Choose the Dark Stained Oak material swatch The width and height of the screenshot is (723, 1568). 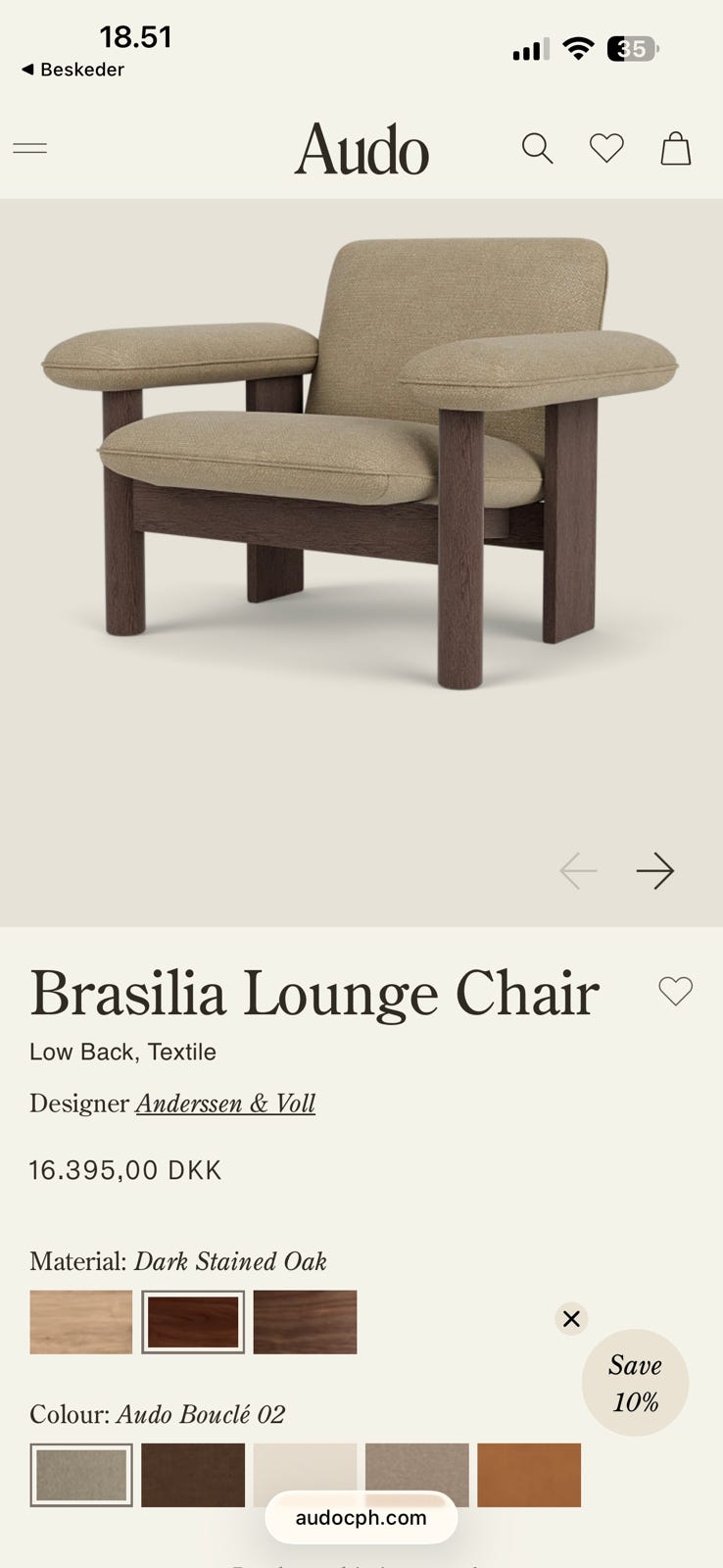[193, 1322]
